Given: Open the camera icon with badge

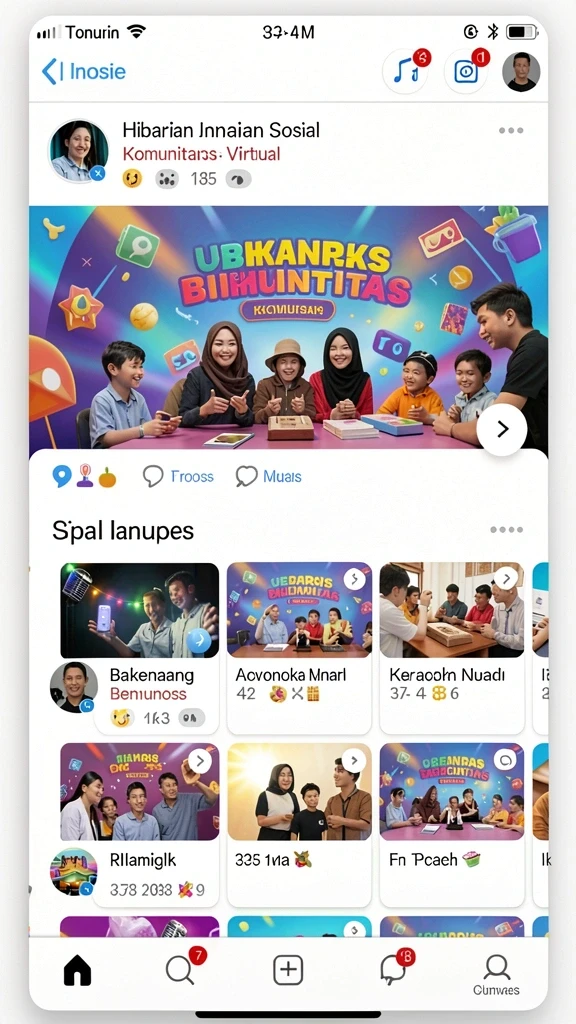Looking at the screenshot, I should tap(466, 71).
